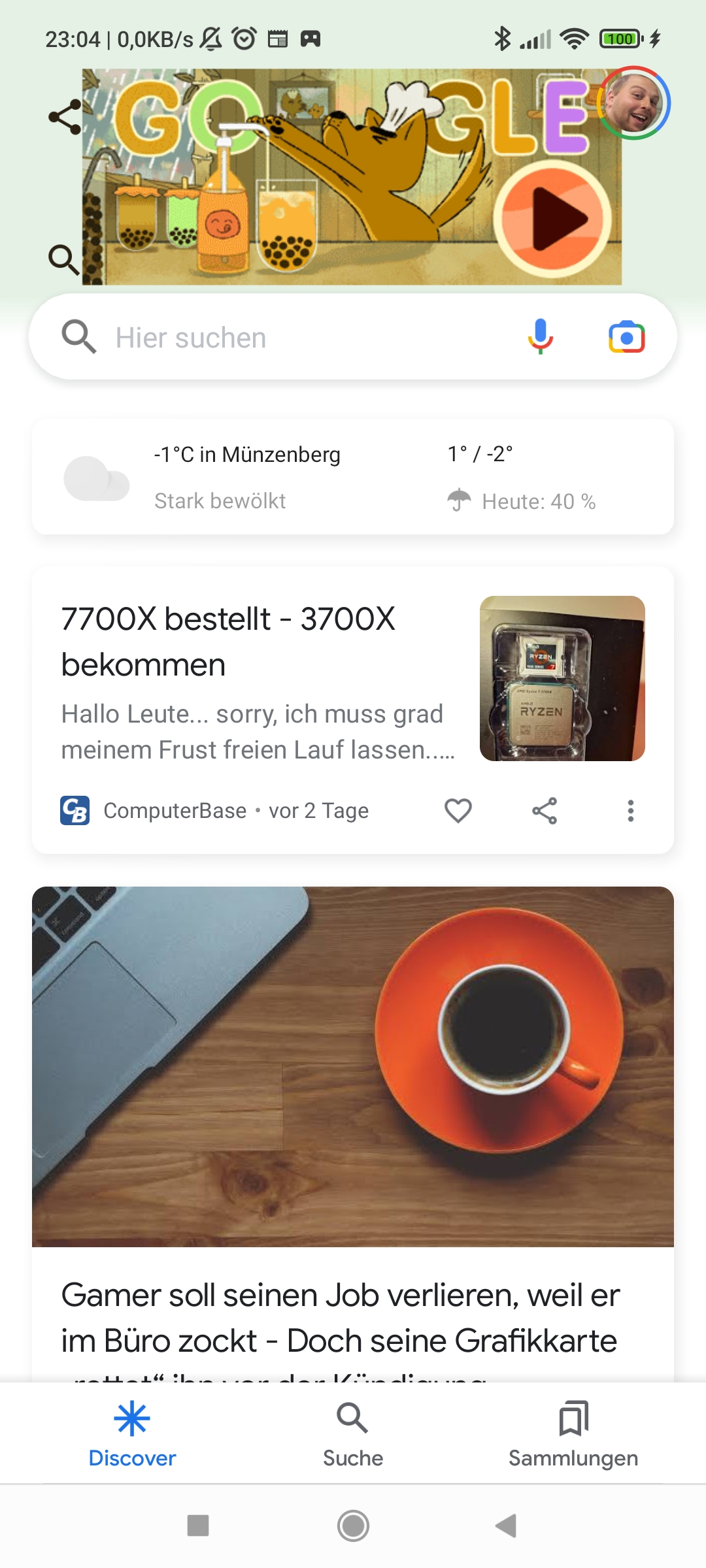The width and height of the screenshot is (706, 1568).
Task: Open the Münzenberg weather card
Action: click(x=353, y=478)
